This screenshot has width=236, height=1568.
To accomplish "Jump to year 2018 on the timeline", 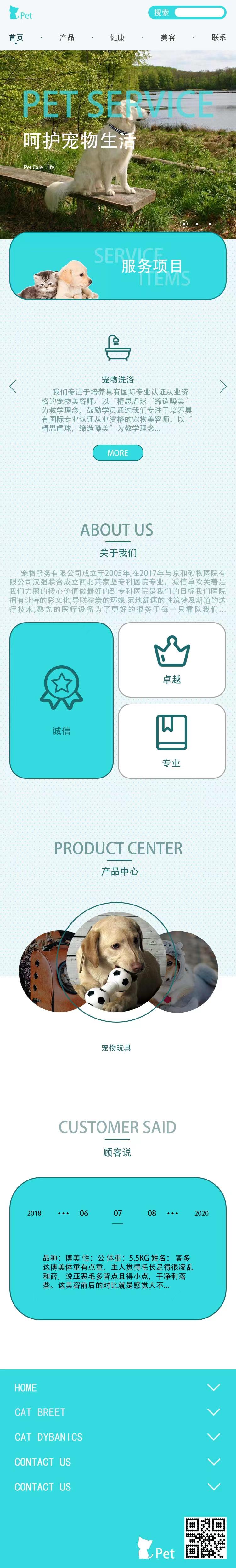I will coord(34,1213).
